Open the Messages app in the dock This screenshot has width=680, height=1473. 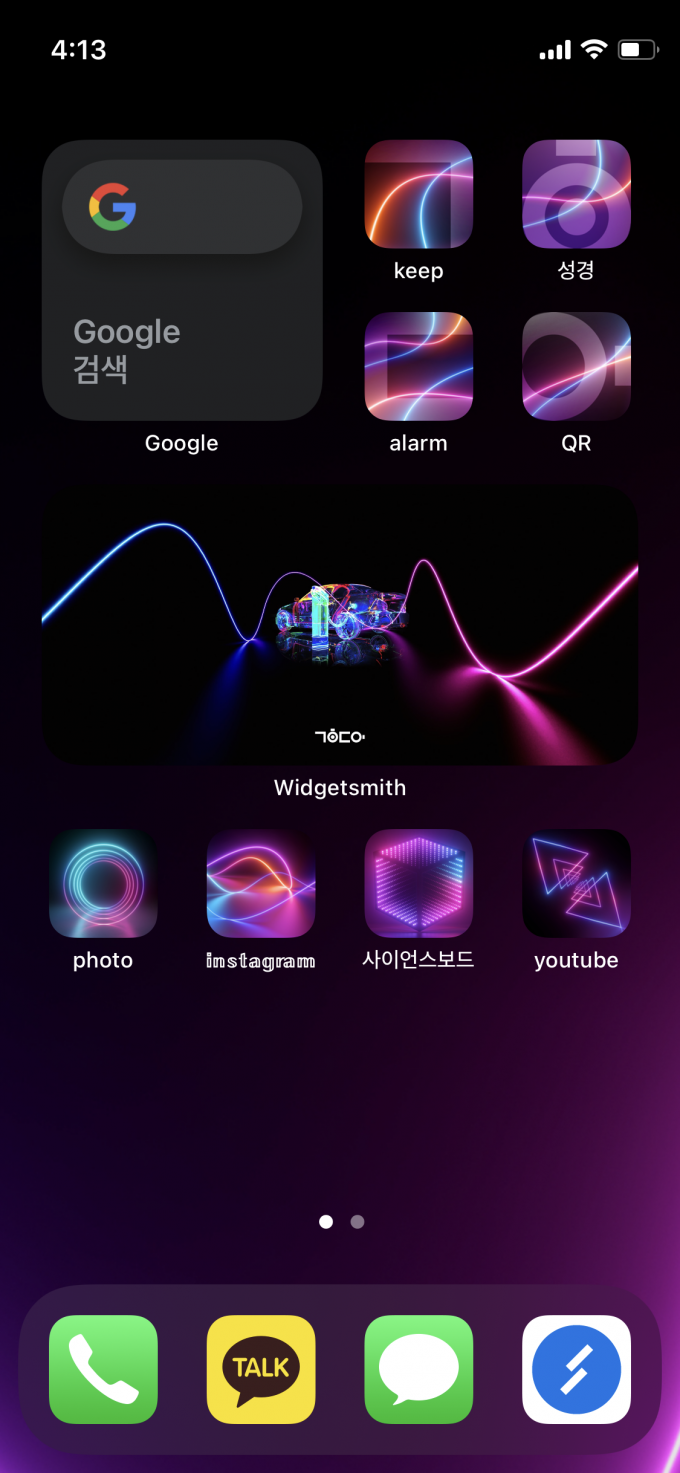pyautogui.click(x=418, y=1369)
